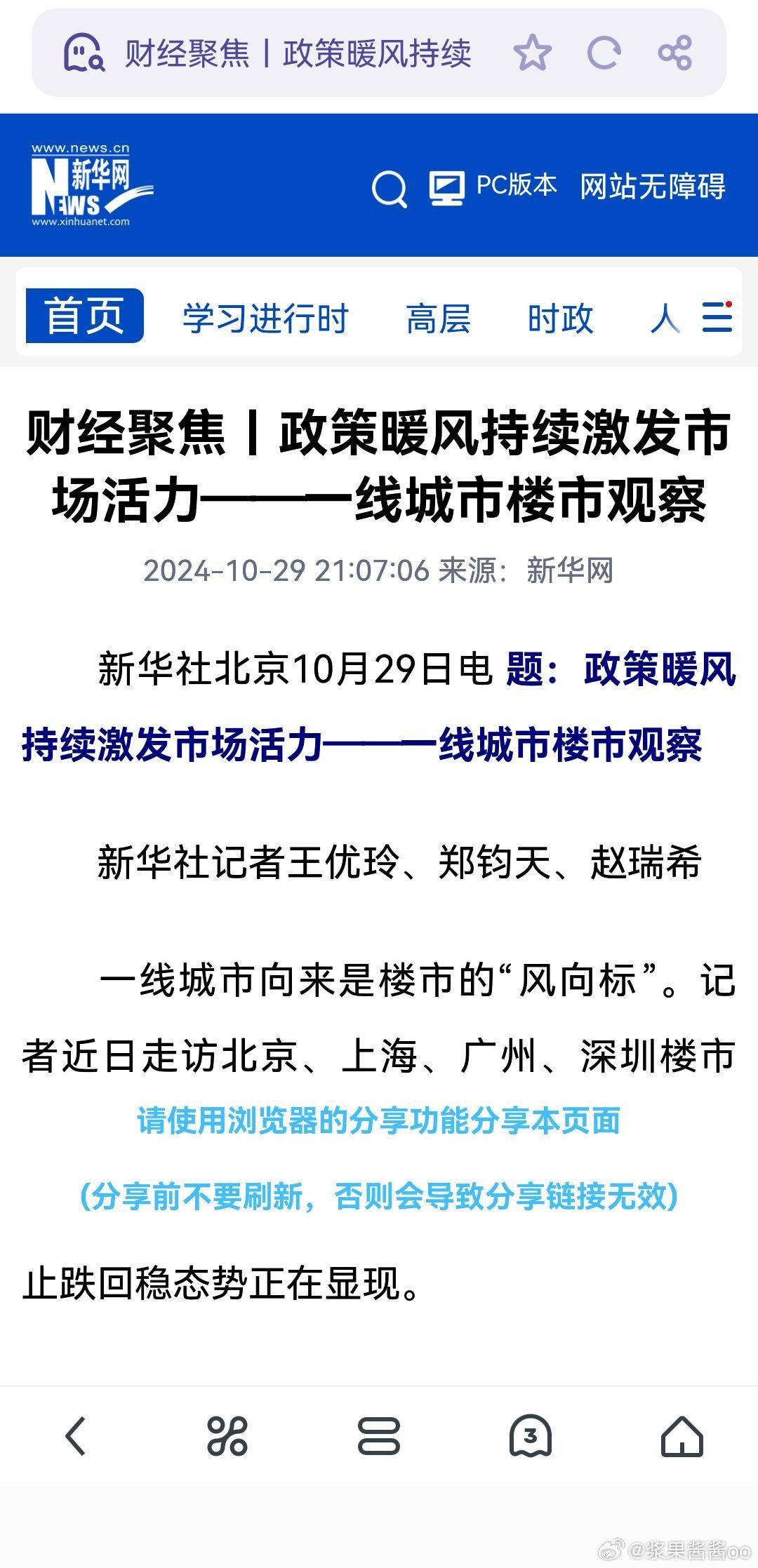Image resolution: width=758 pixels, height=1568 pixels.
Task: Open the browser's stacked-bars menu button
Action: [379, 1435]
